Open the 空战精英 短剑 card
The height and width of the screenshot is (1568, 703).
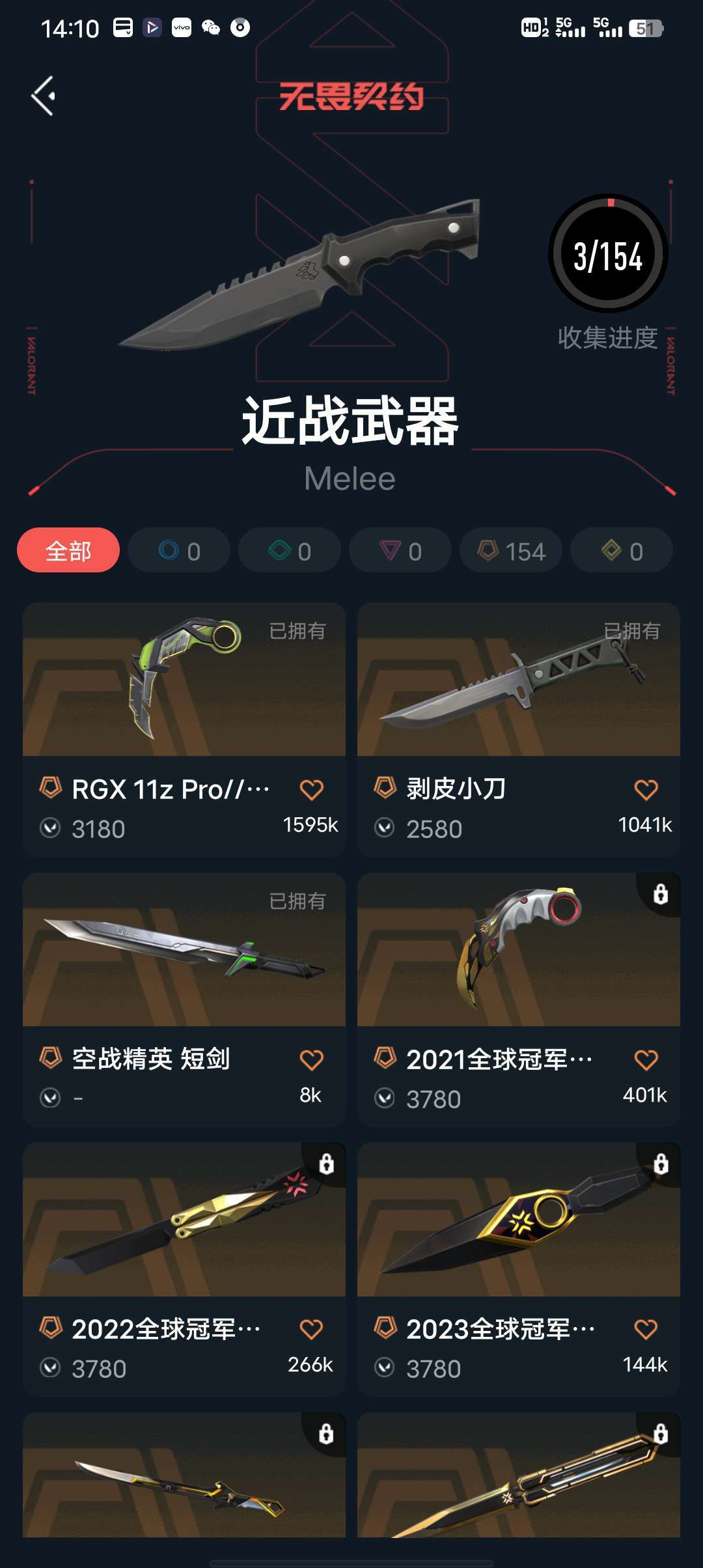(184, 1000)
